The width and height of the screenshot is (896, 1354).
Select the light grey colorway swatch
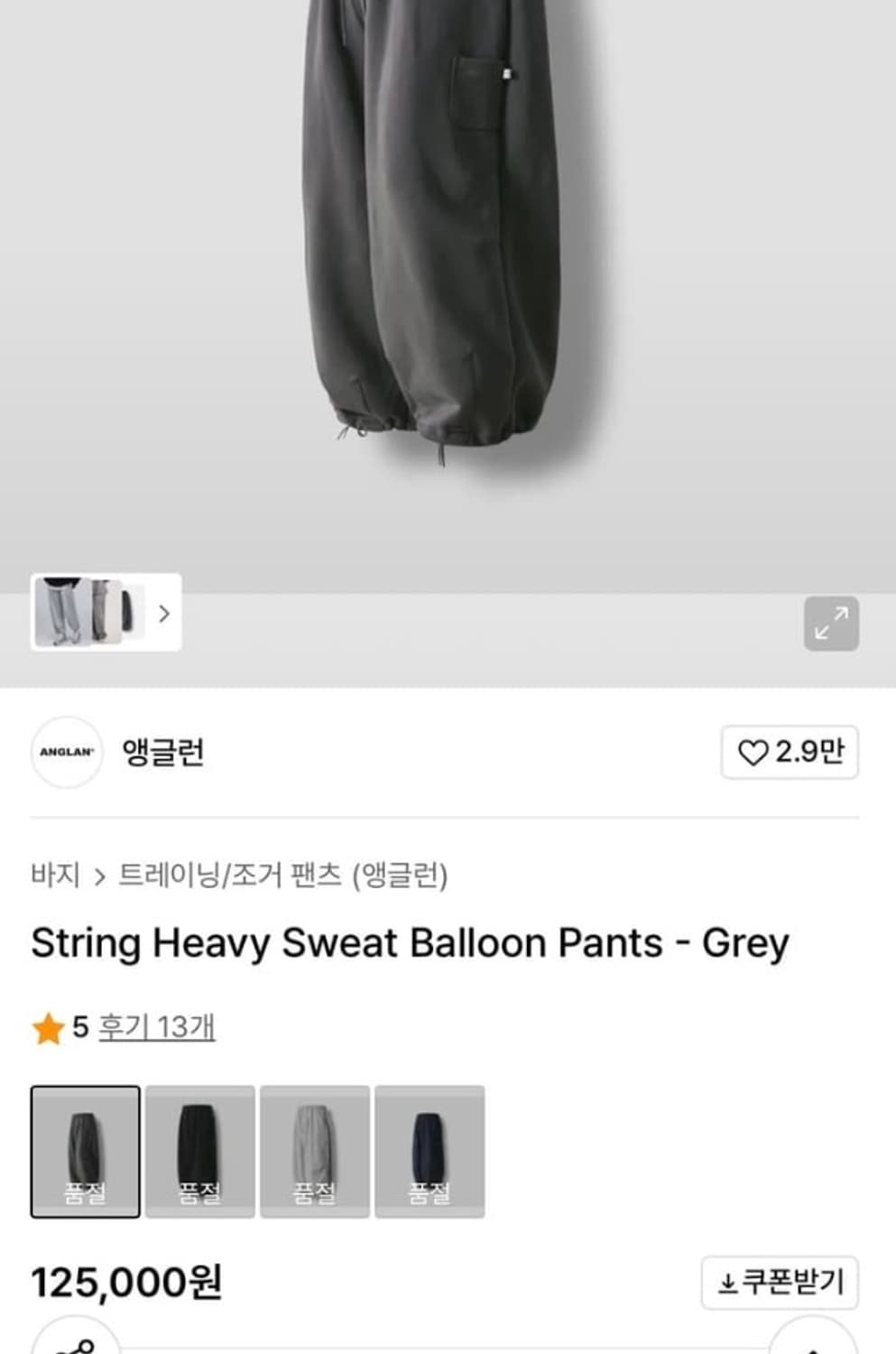(x=316, y=1150)
